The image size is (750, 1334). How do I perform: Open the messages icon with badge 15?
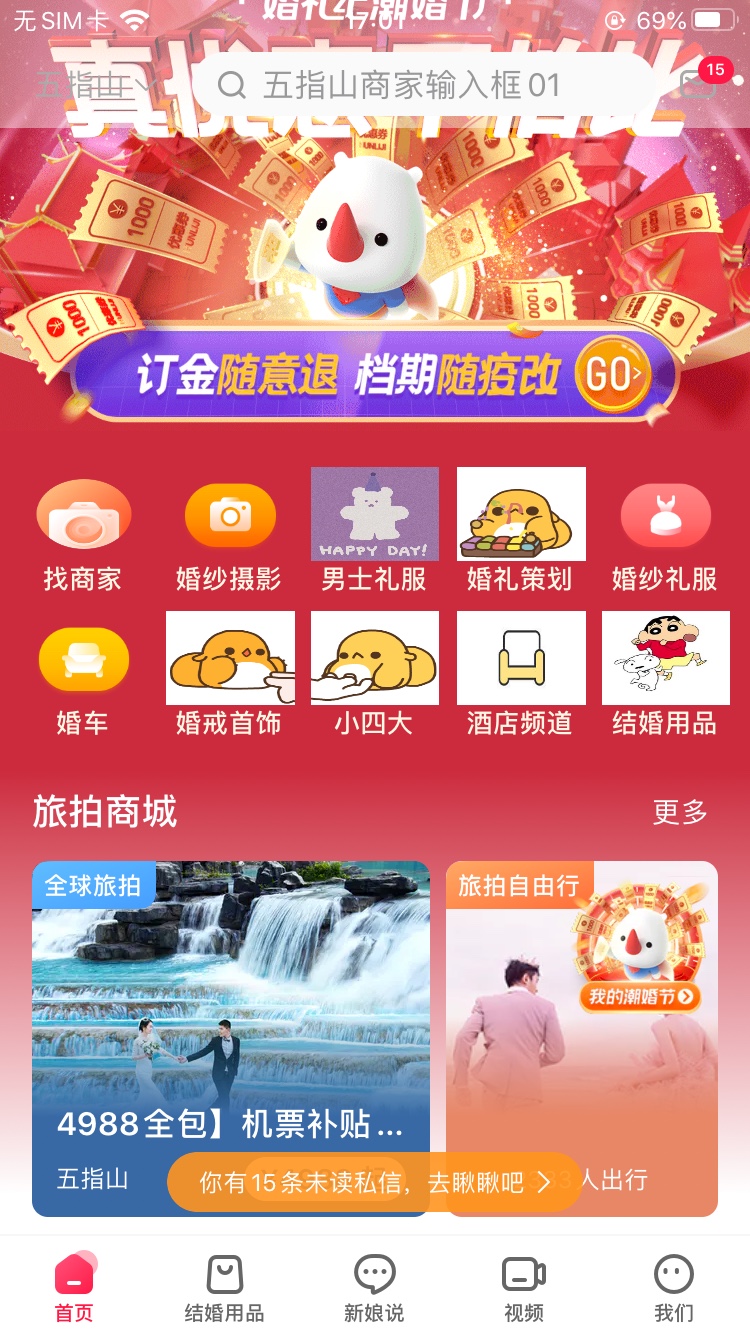pos(699,84)
